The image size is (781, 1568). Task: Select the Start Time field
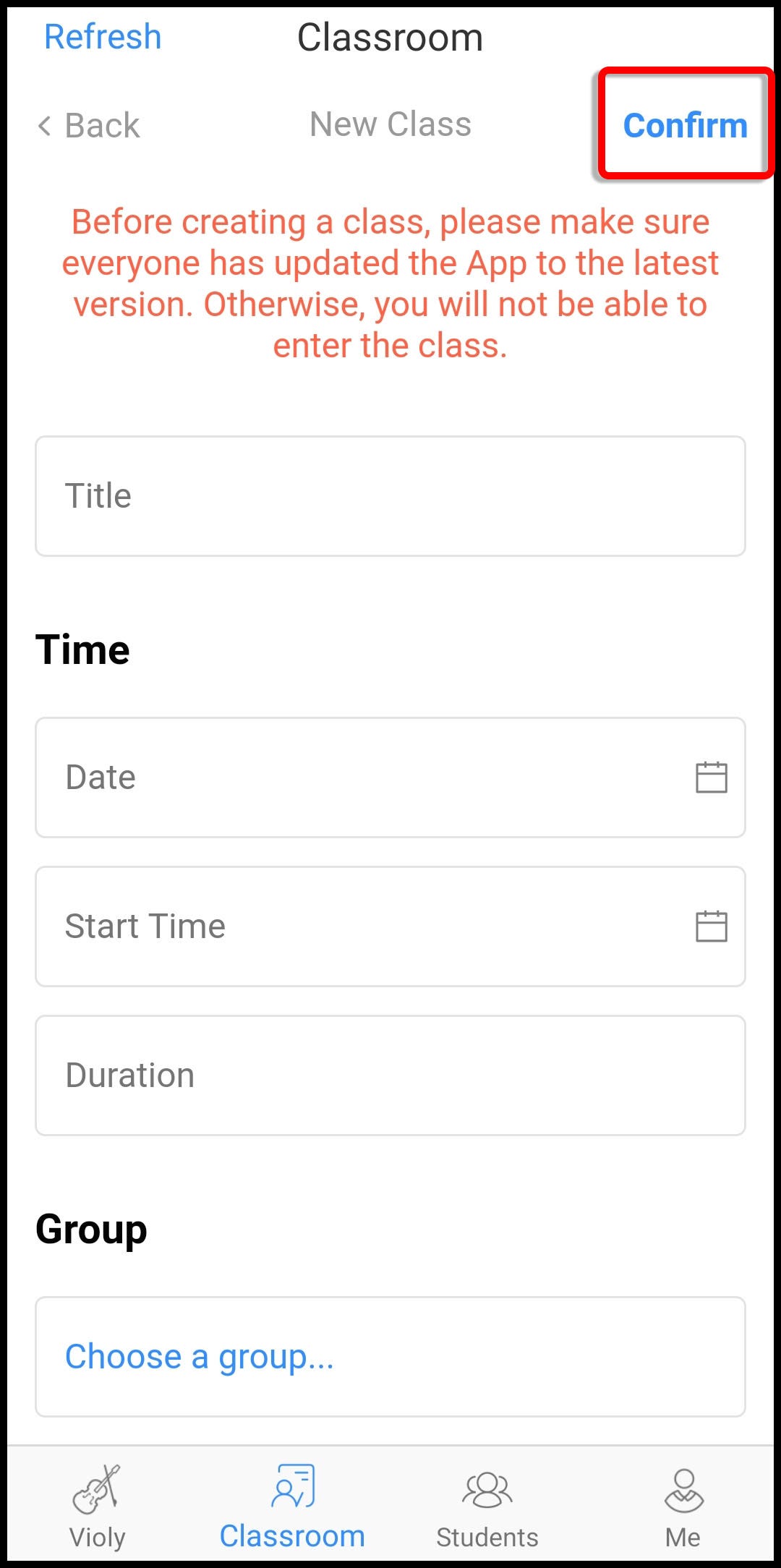pos(390,926)
